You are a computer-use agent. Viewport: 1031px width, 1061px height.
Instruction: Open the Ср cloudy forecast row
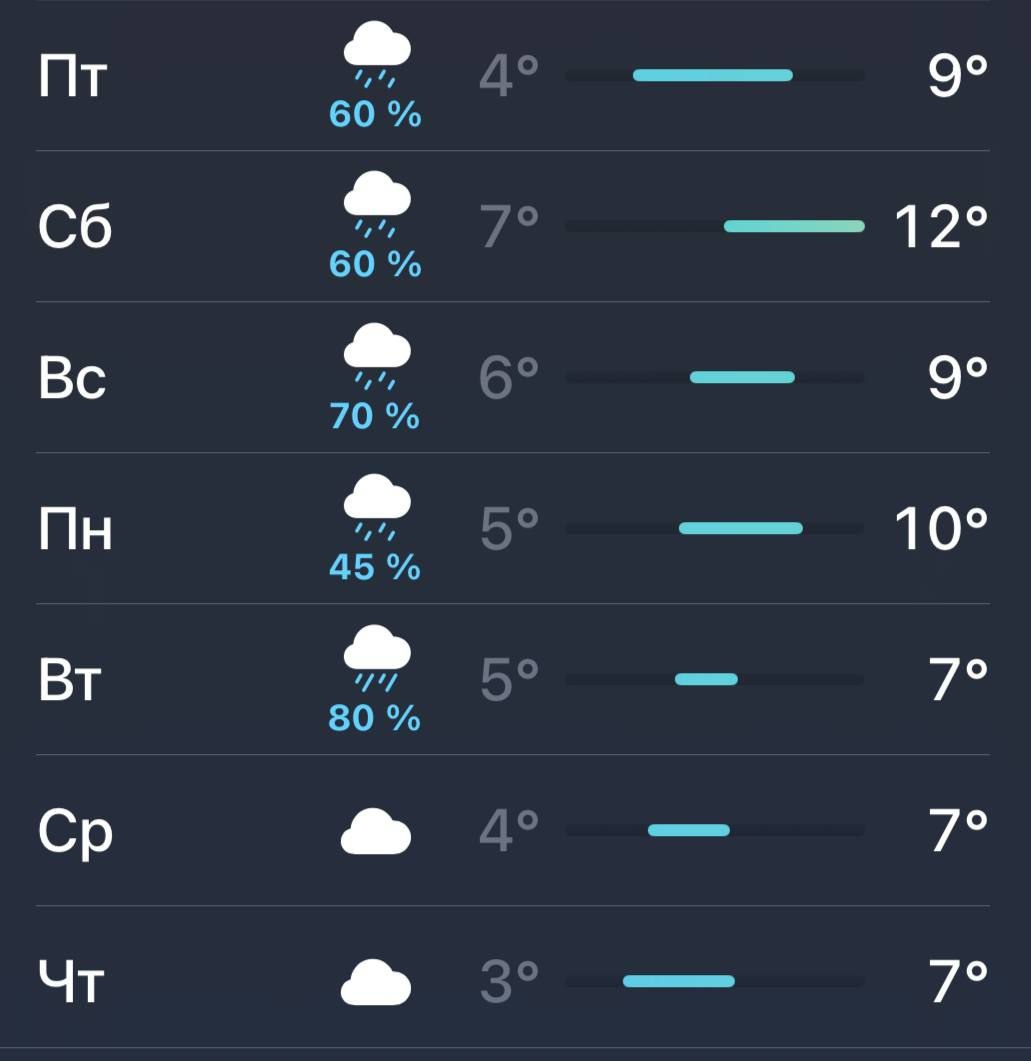coord(513,830)
